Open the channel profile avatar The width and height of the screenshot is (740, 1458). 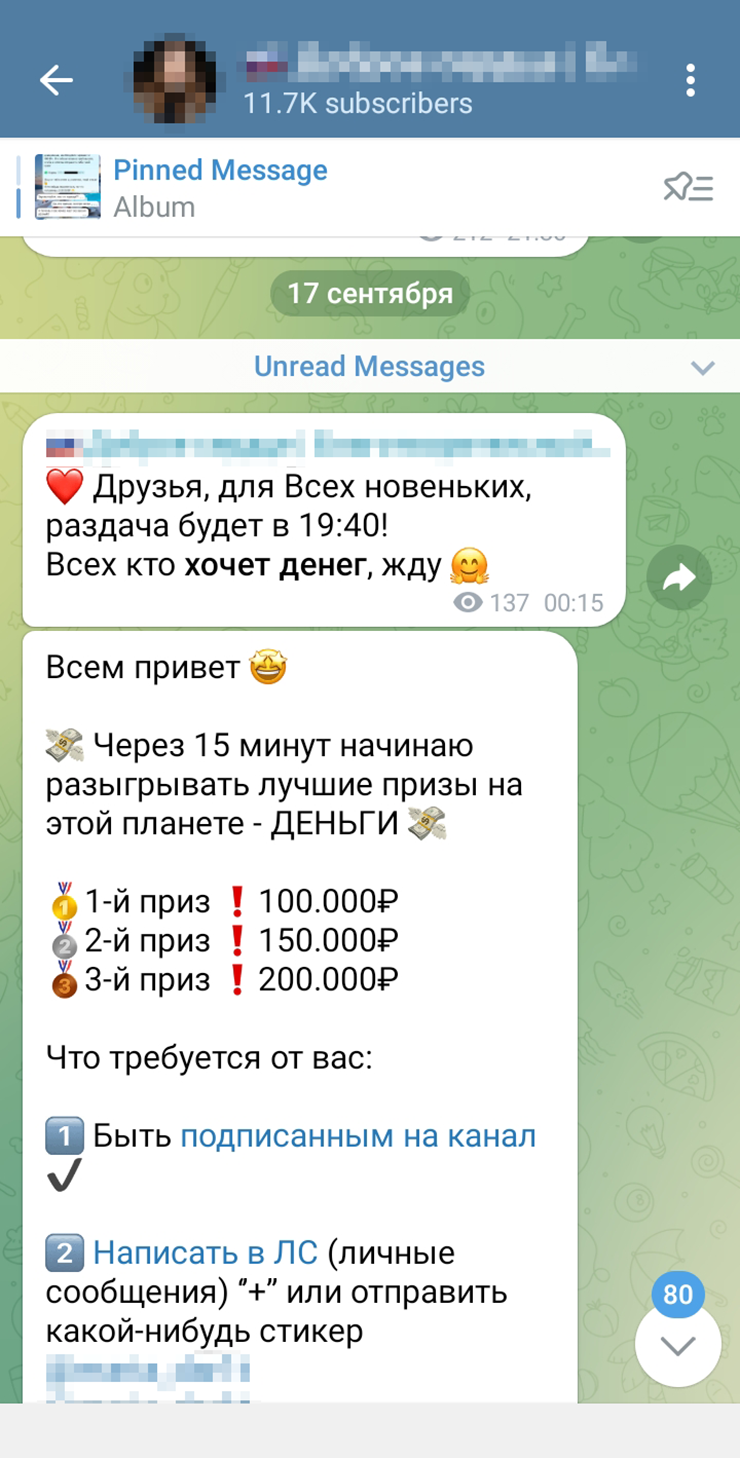point(176,80)
